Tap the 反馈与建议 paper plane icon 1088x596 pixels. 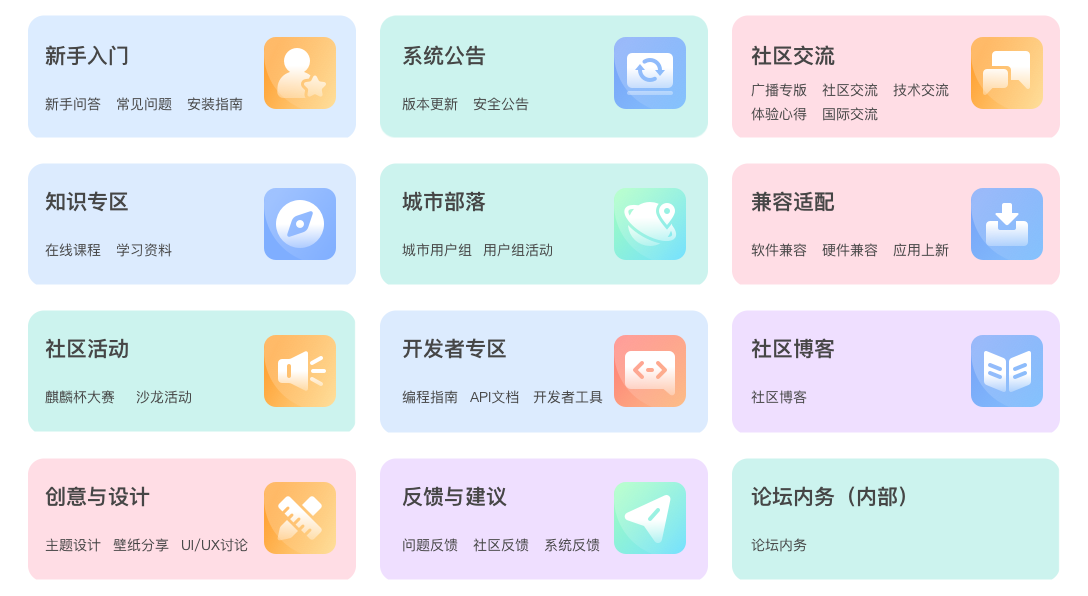[x=650, y=518]
